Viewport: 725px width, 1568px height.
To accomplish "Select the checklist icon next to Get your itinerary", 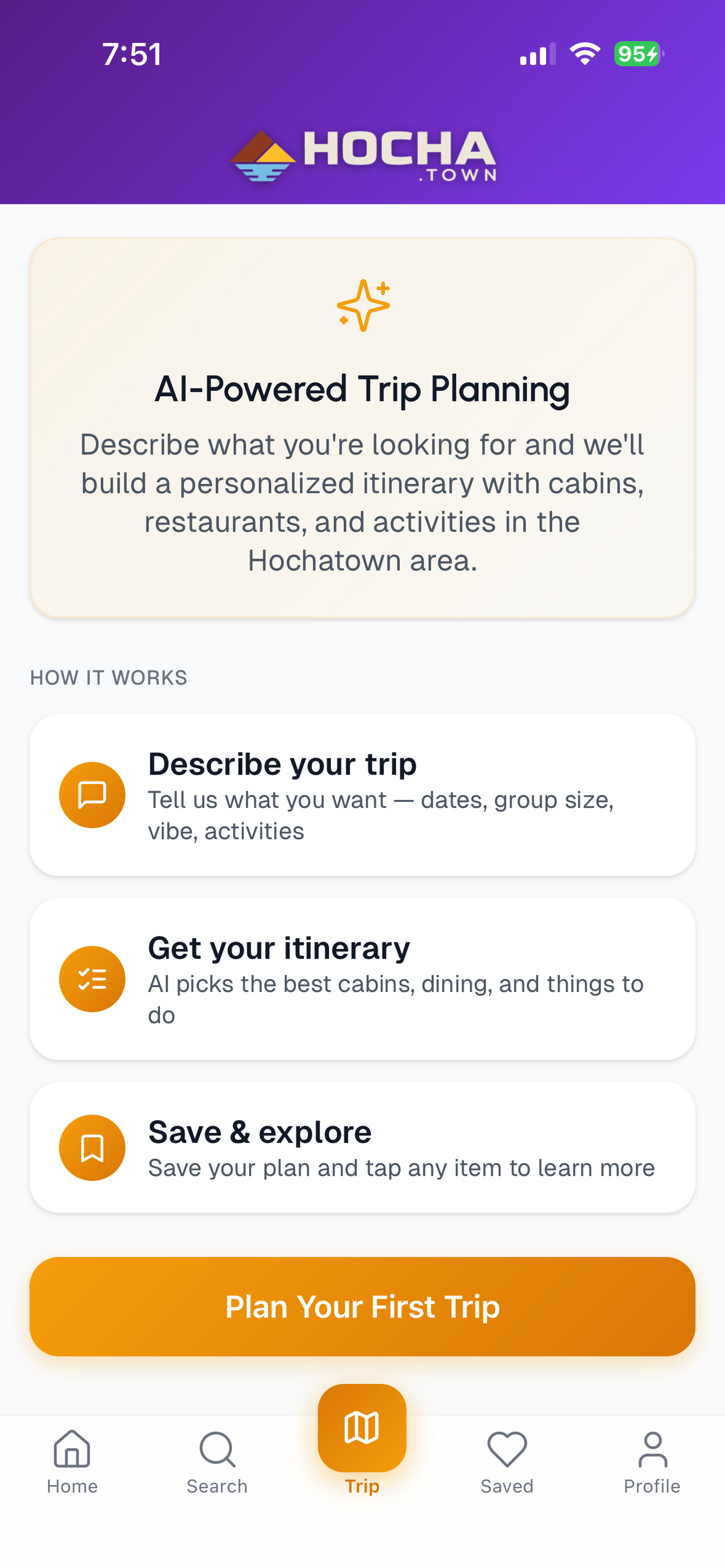I will [x=92, y=979].
